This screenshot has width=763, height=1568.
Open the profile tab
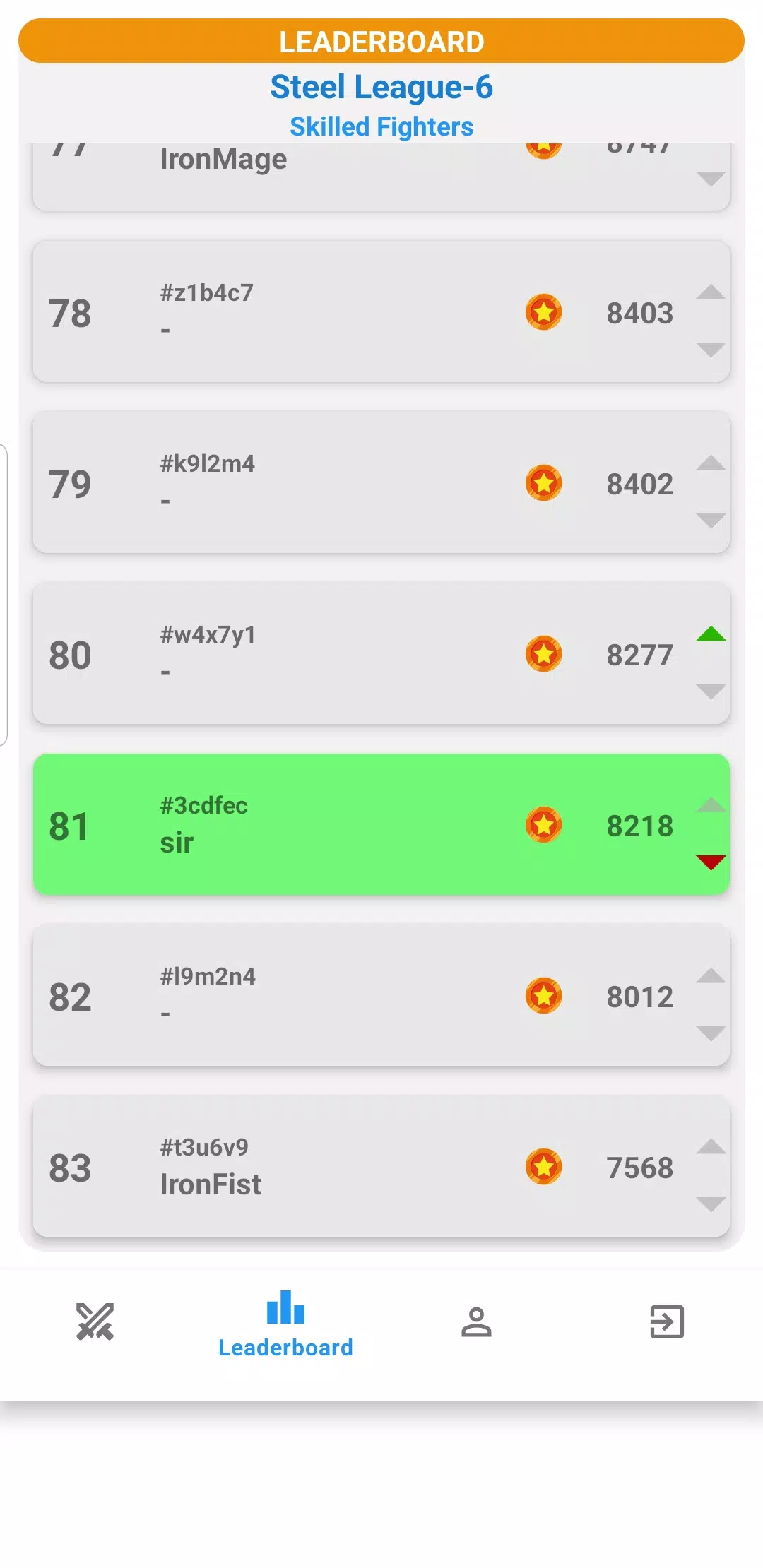pos(476,1321)
